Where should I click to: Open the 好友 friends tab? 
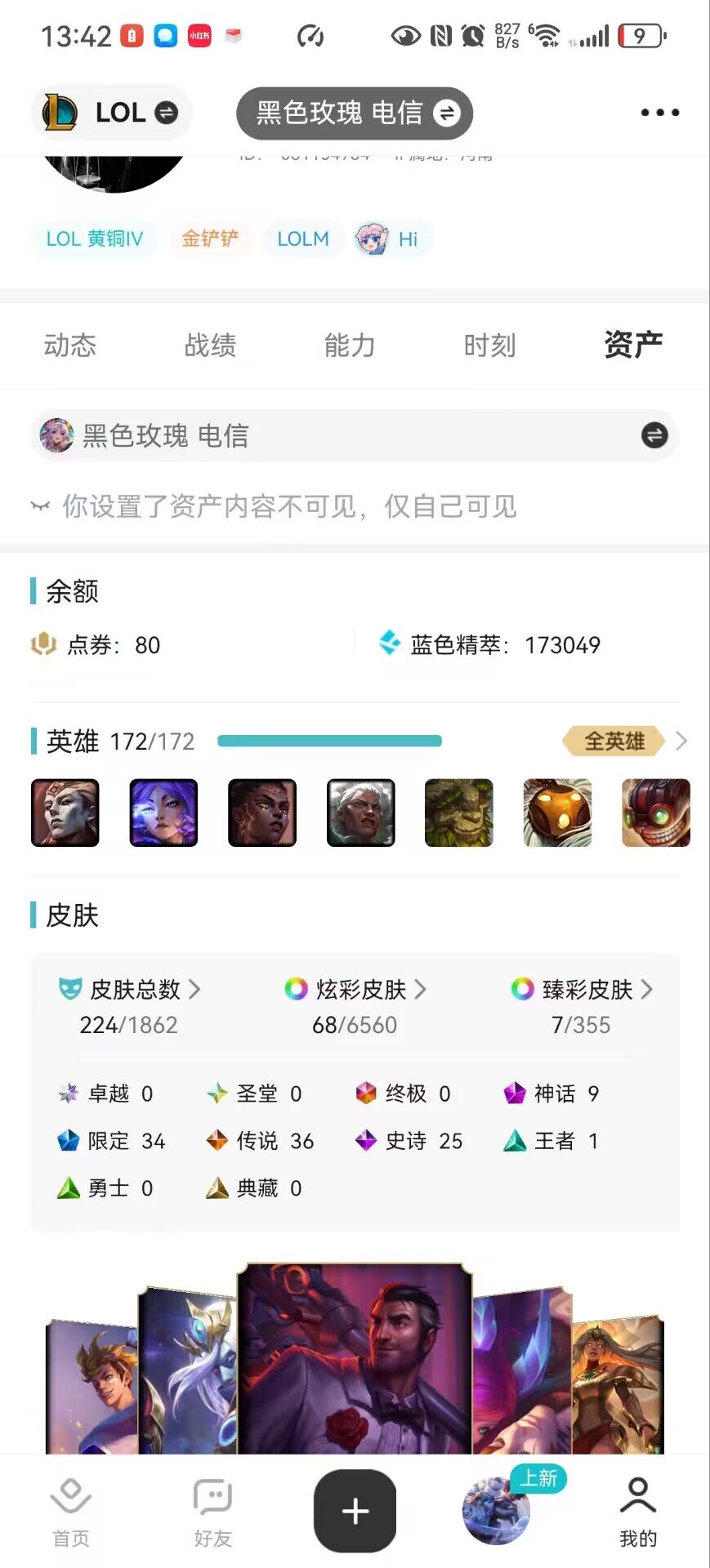click(212, 1512)
